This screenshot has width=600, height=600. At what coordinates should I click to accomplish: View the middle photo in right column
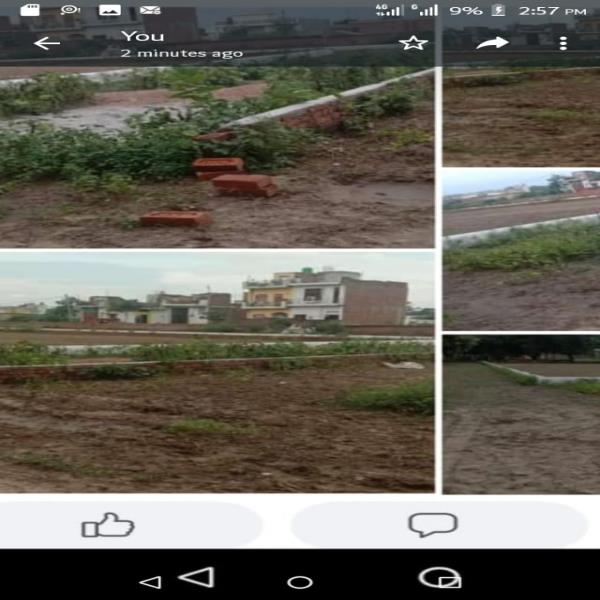521,250
